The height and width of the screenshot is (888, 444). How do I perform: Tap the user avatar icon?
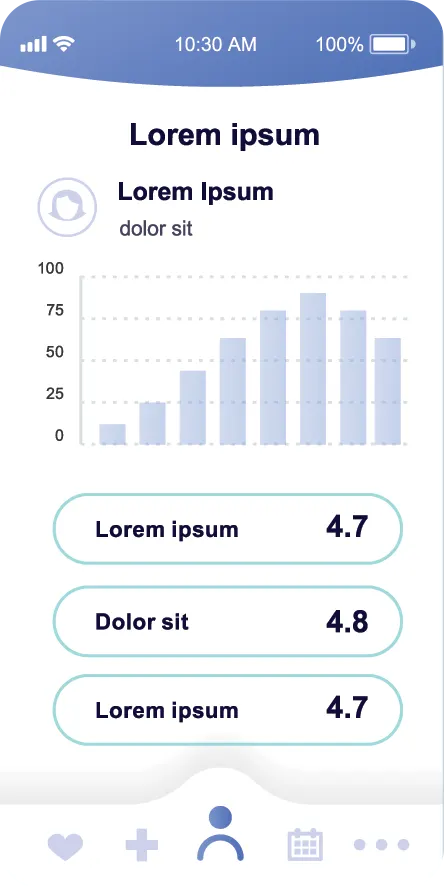coord(67,207)
